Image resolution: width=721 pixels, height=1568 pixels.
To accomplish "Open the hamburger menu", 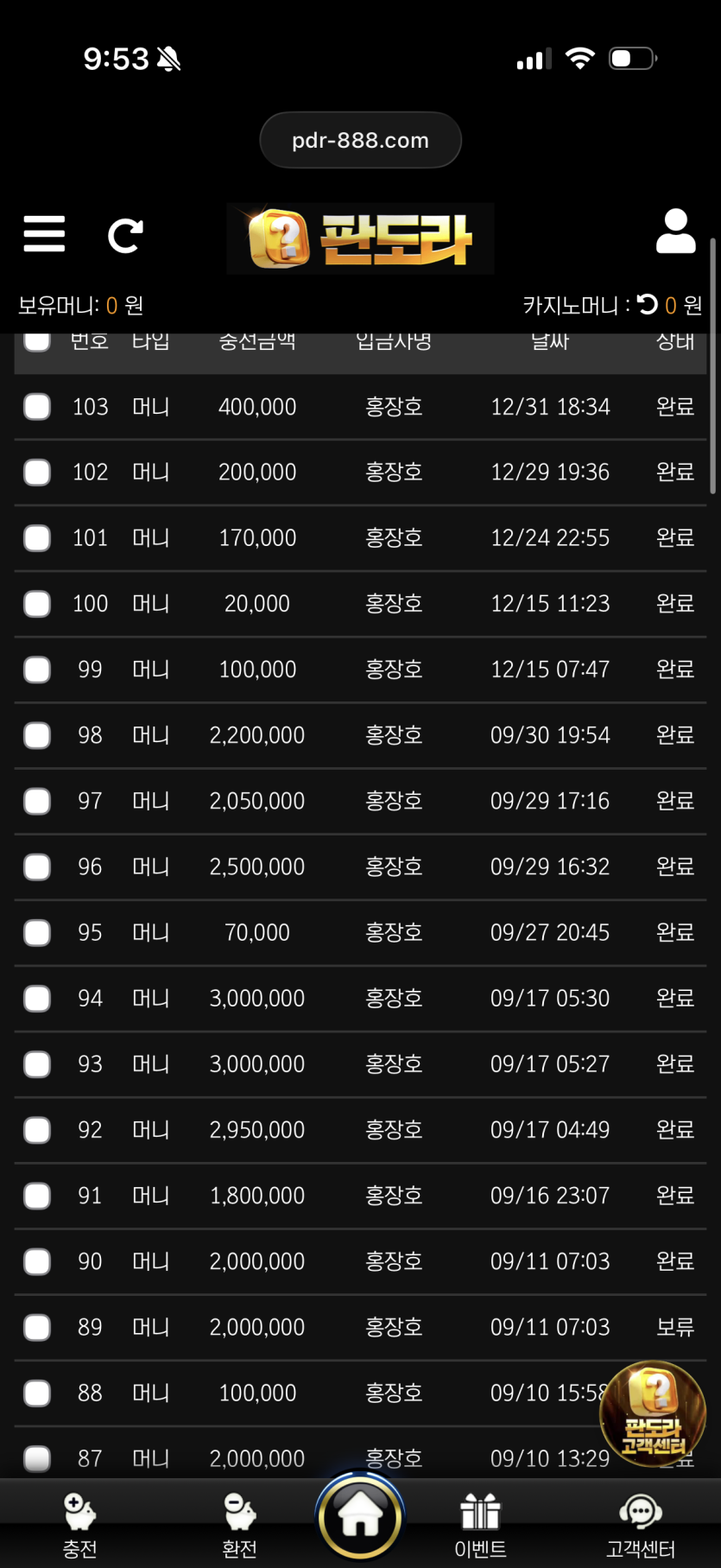I will (44, 234).
